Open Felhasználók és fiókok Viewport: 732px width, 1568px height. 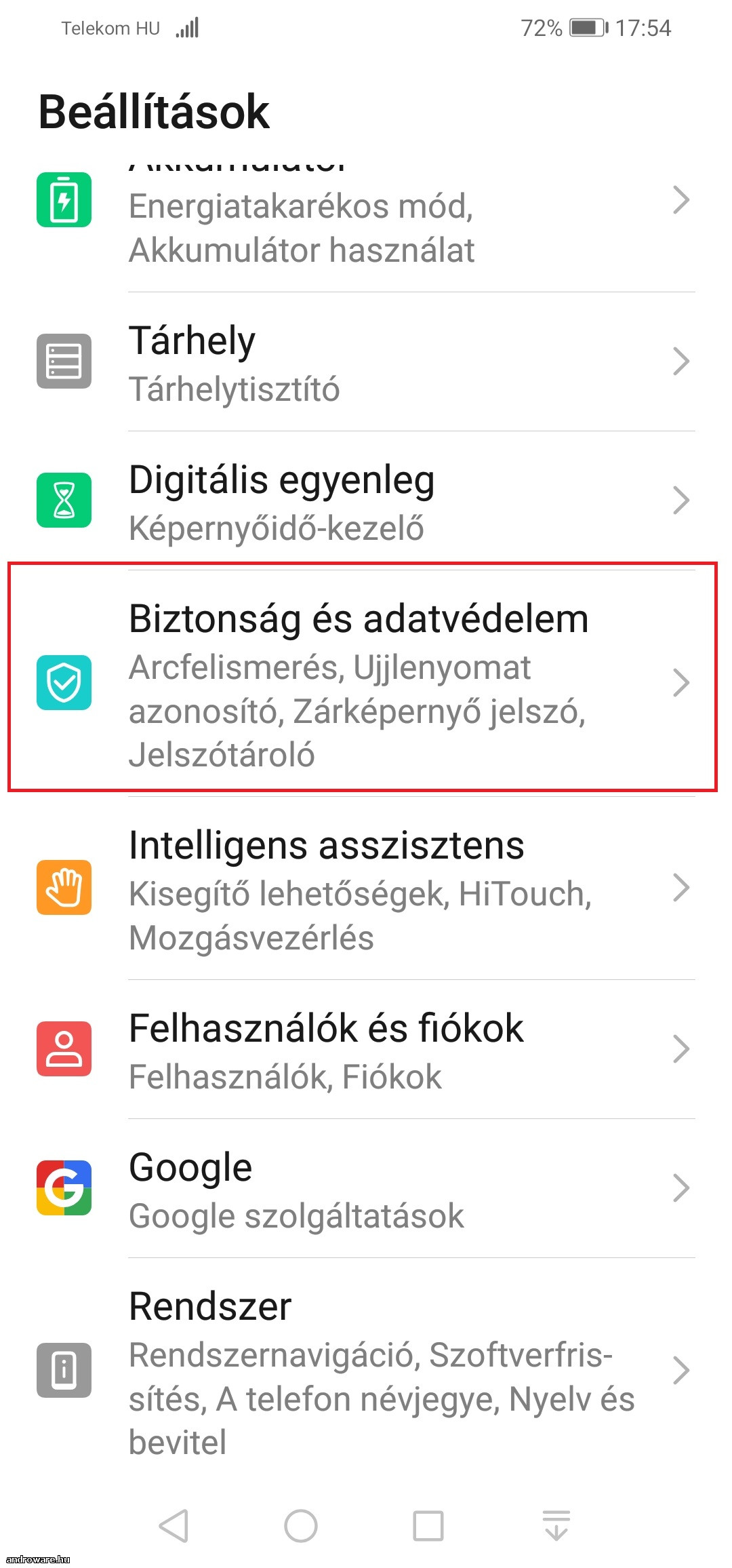point(366,1049)
